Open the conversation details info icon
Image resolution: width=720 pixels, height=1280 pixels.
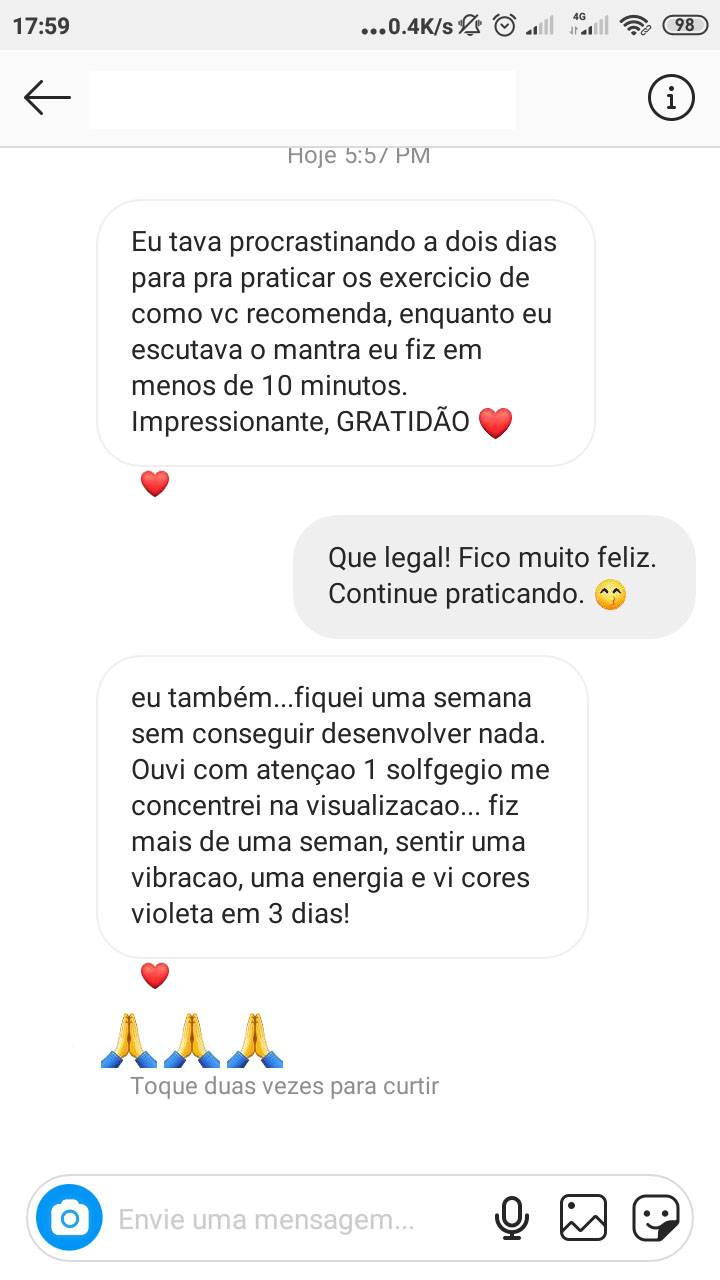pos(670,97)
